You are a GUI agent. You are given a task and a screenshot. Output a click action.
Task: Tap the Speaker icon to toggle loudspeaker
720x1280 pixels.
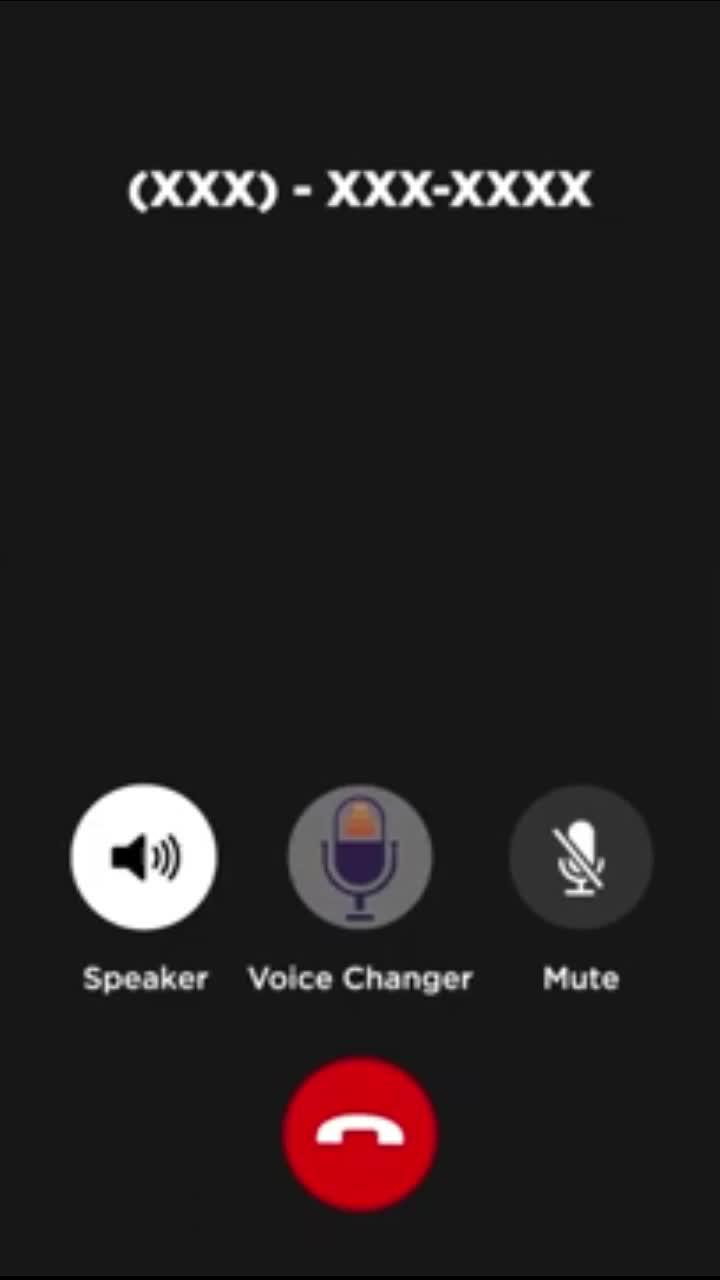pyautogui.click(x=144, y=856)
